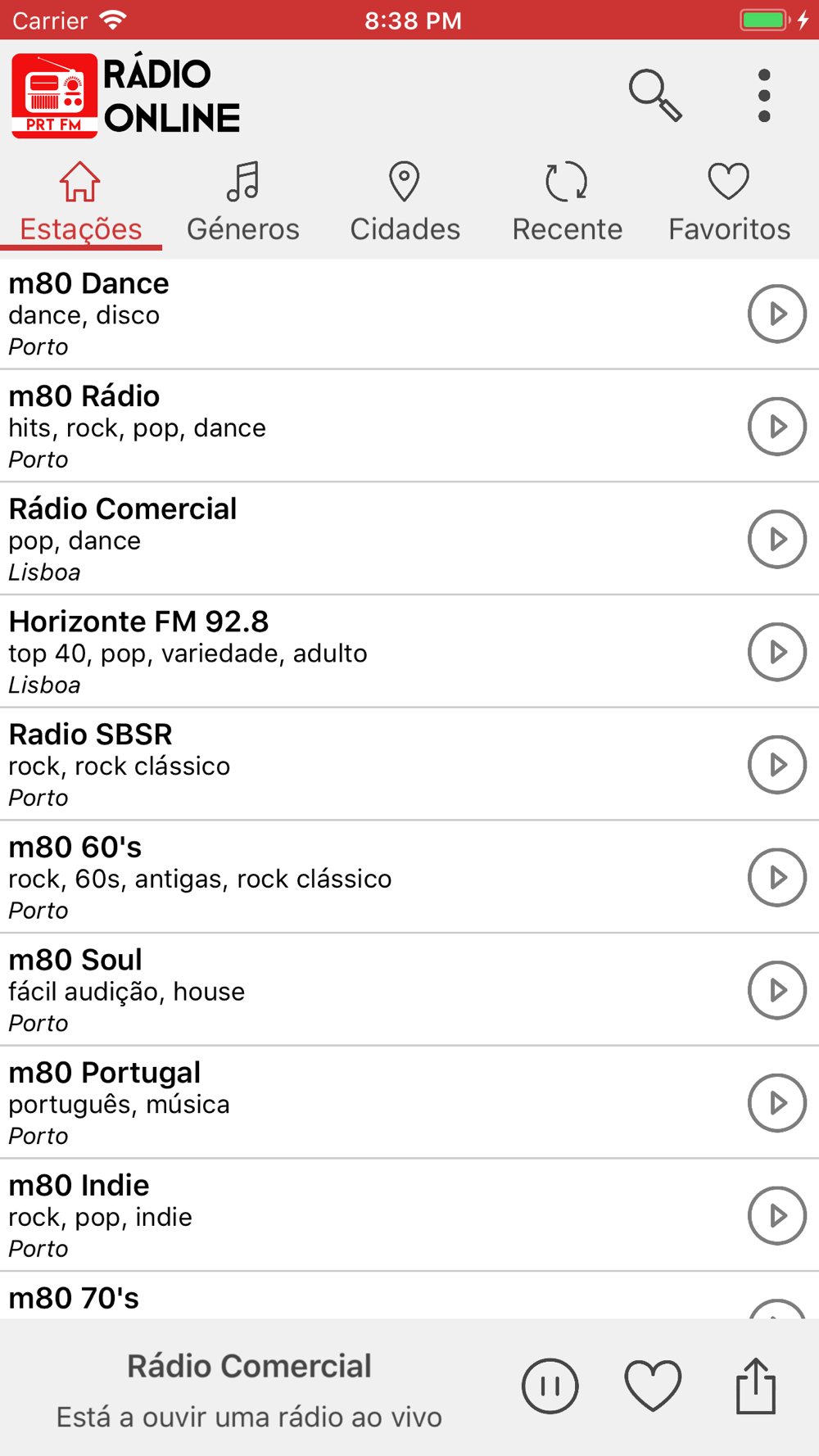This screenshot has width=819, height=1456.
Task: Play m80 Rádio station
Action: click(x=777, y=427)
